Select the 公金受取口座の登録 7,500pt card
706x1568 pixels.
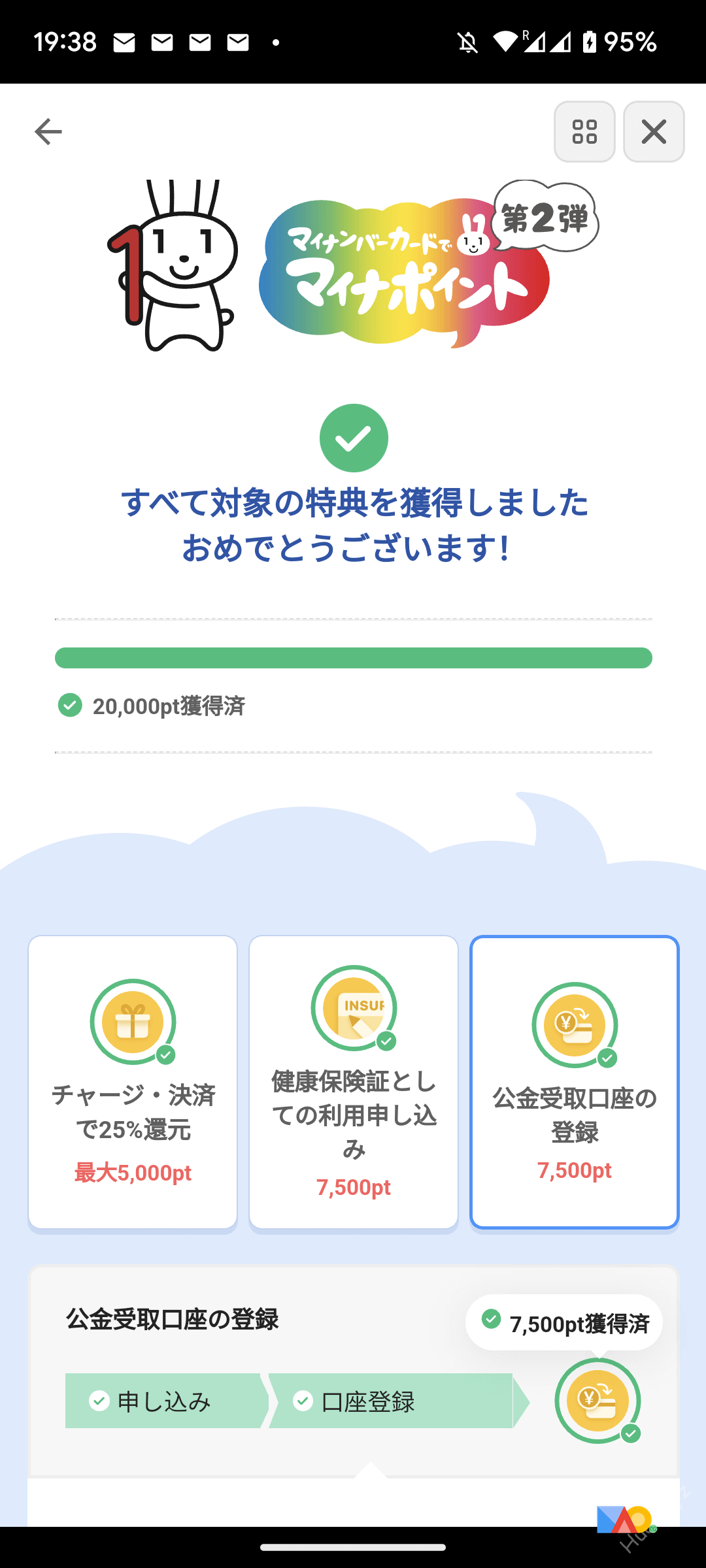point(575,1082)
